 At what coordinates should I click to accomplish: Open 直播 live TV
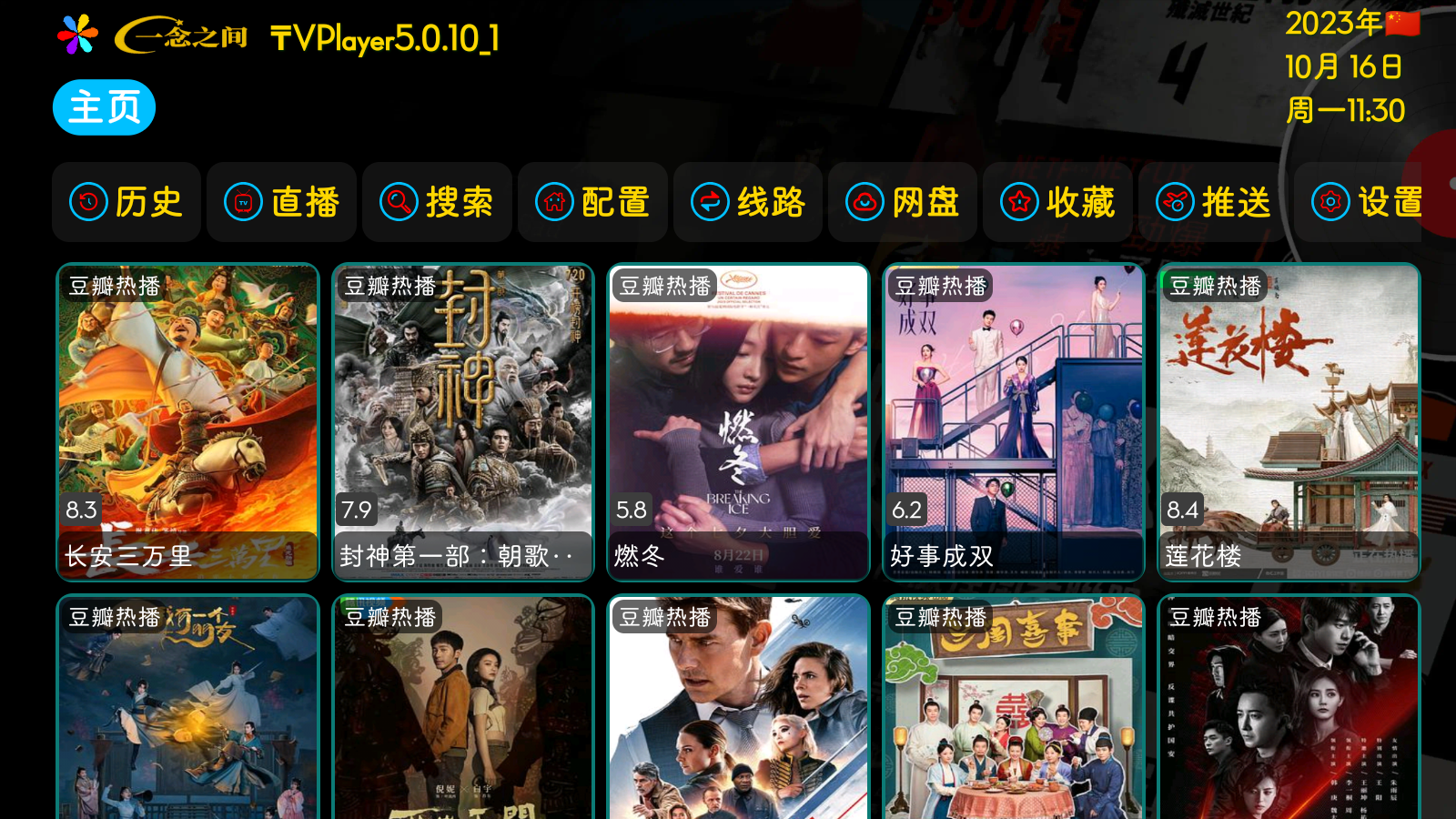tap(282, 202)
